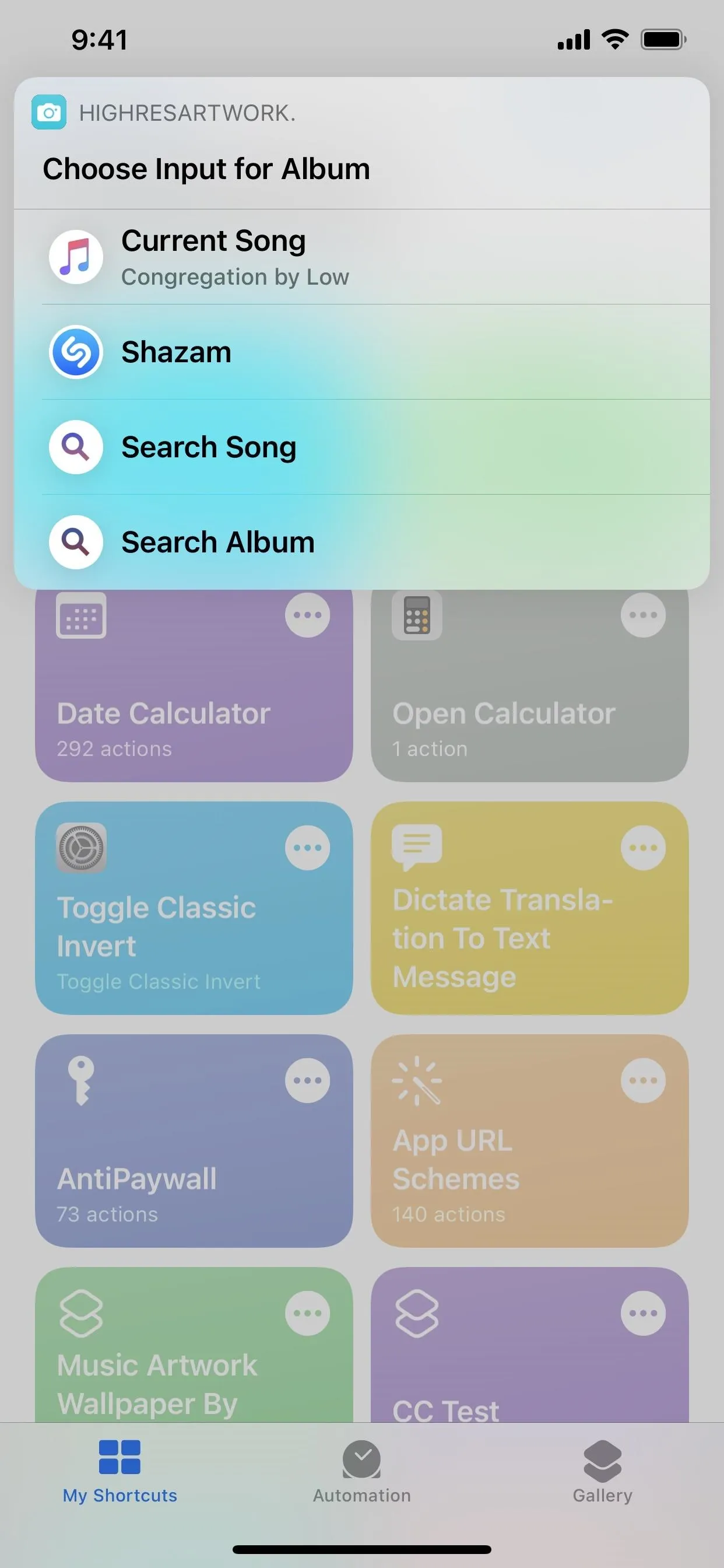Image resolution: width=724 pixels, height=1568 pixels.
Task: Switch to the Automation tab
Action: (x=362, y=1472)
